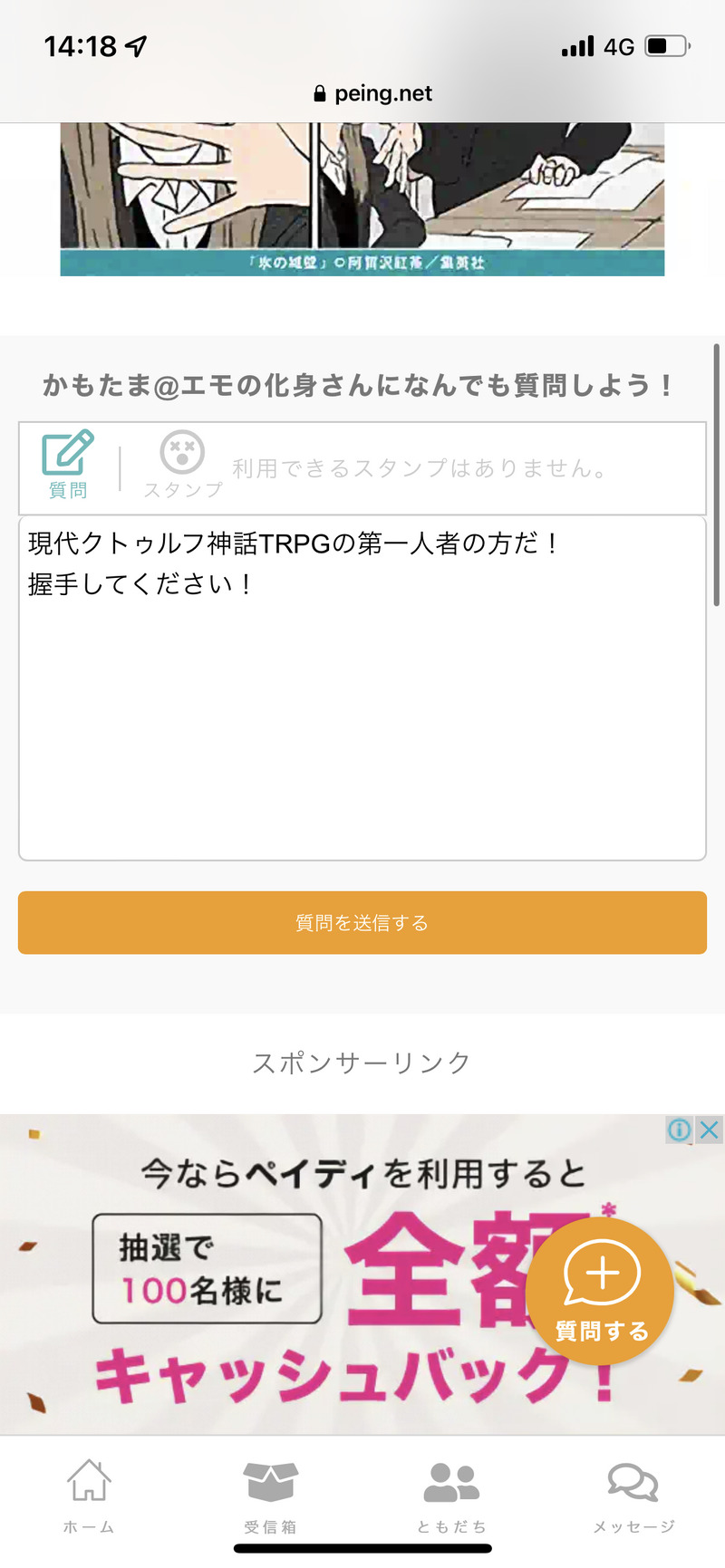Open the 受信箱 inbox tab

point(270,1496)
